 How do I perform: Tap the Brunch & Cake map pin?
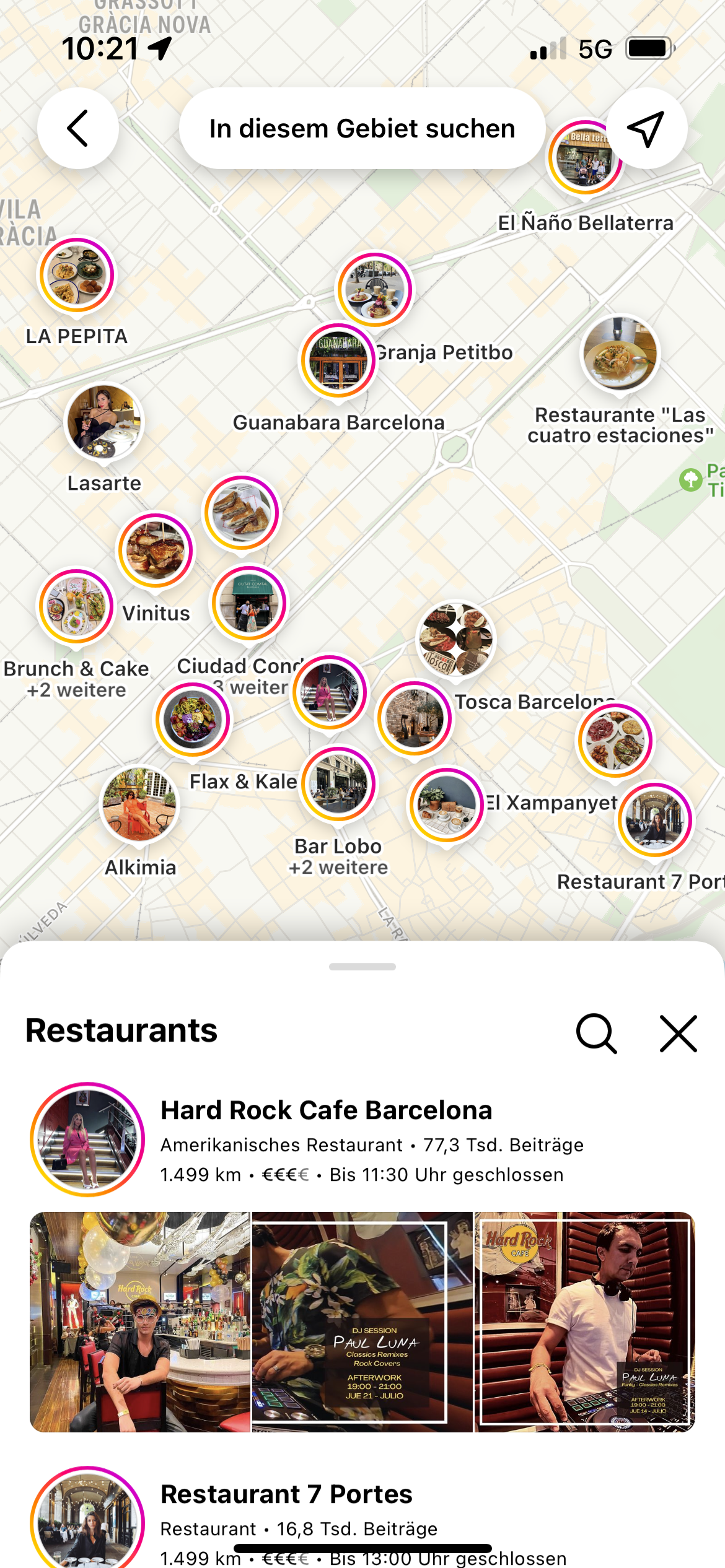[76, 606]
